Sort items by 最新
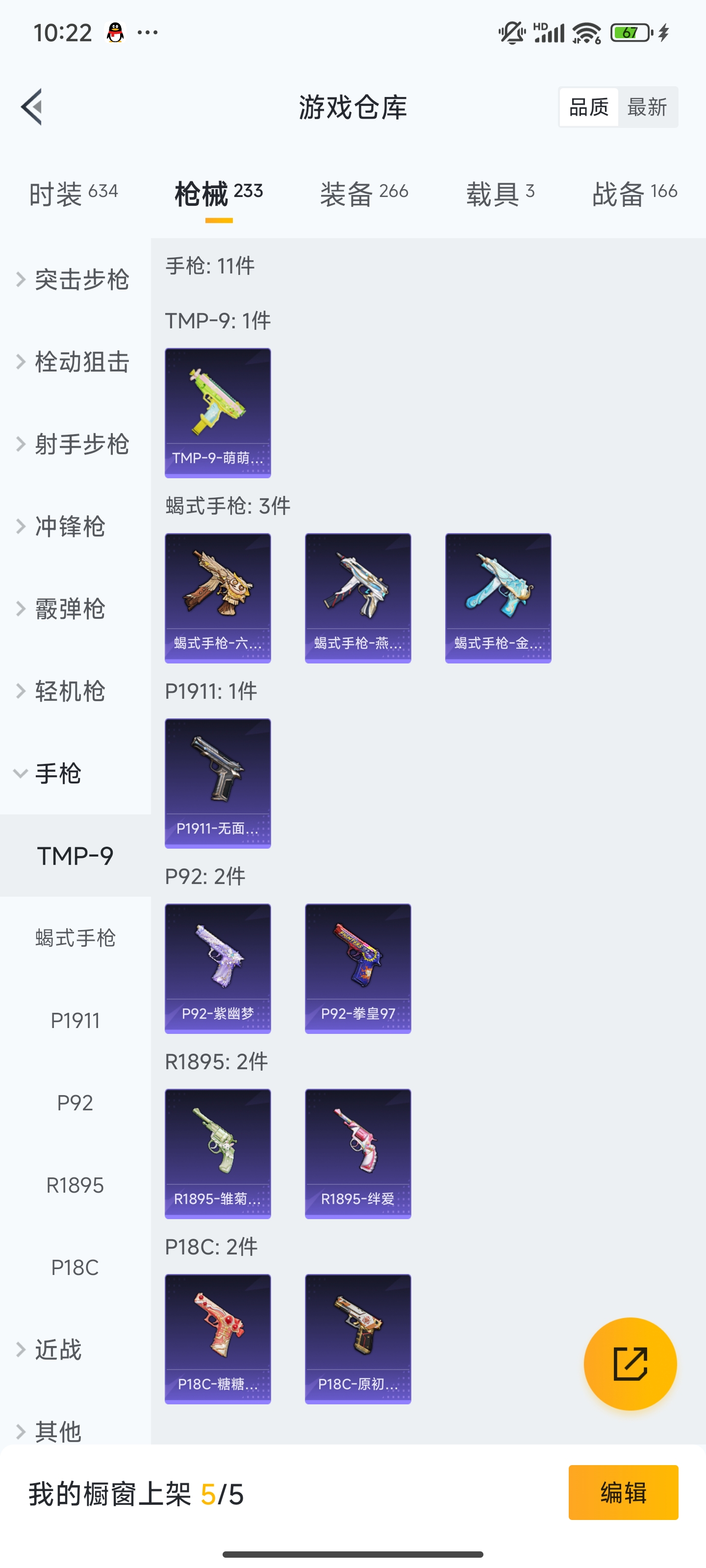Viewport: 706px width, 1568px height. pos(647,107)
